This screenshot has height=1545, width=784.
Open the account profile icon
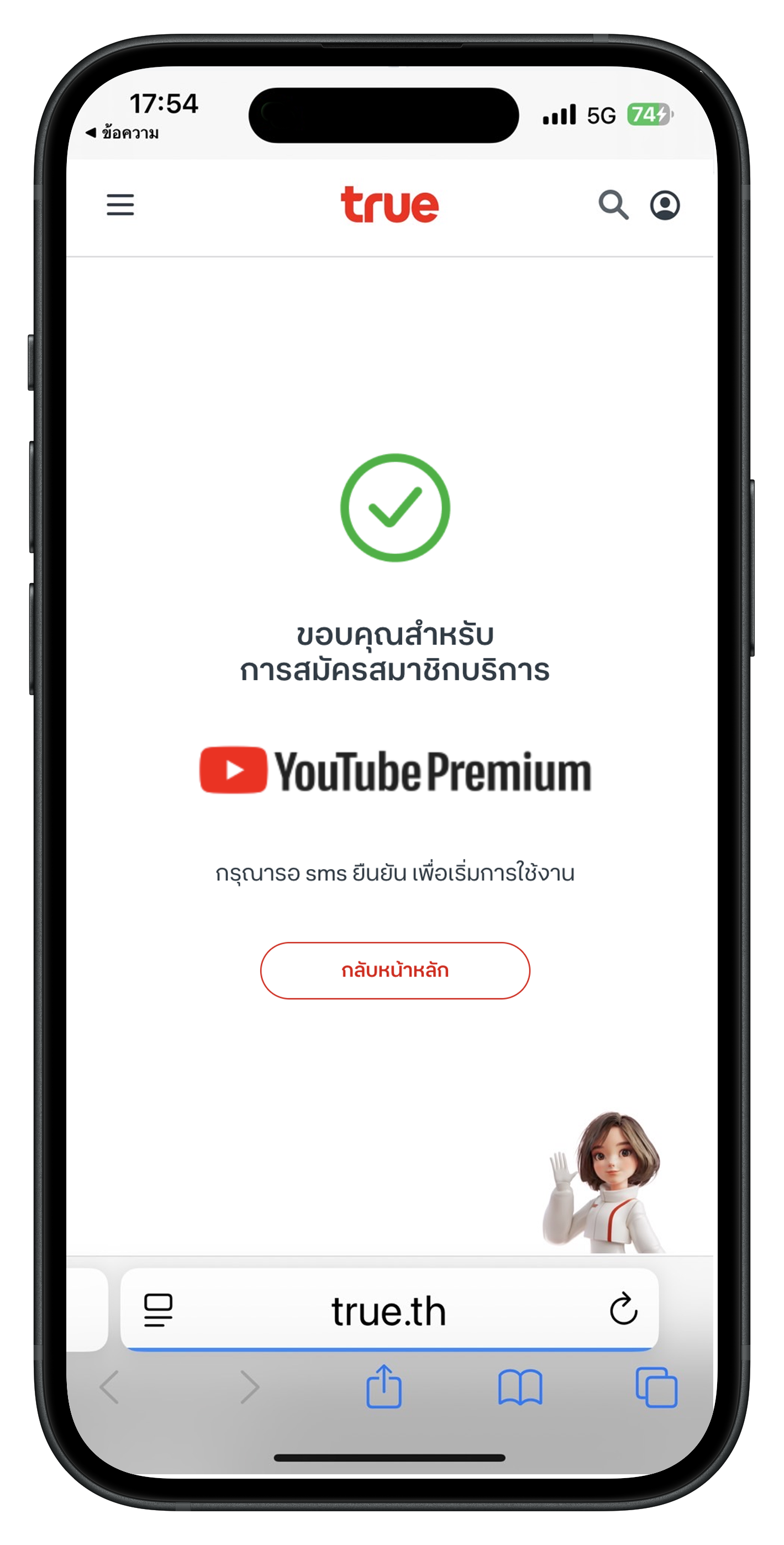tap(665, 205)
